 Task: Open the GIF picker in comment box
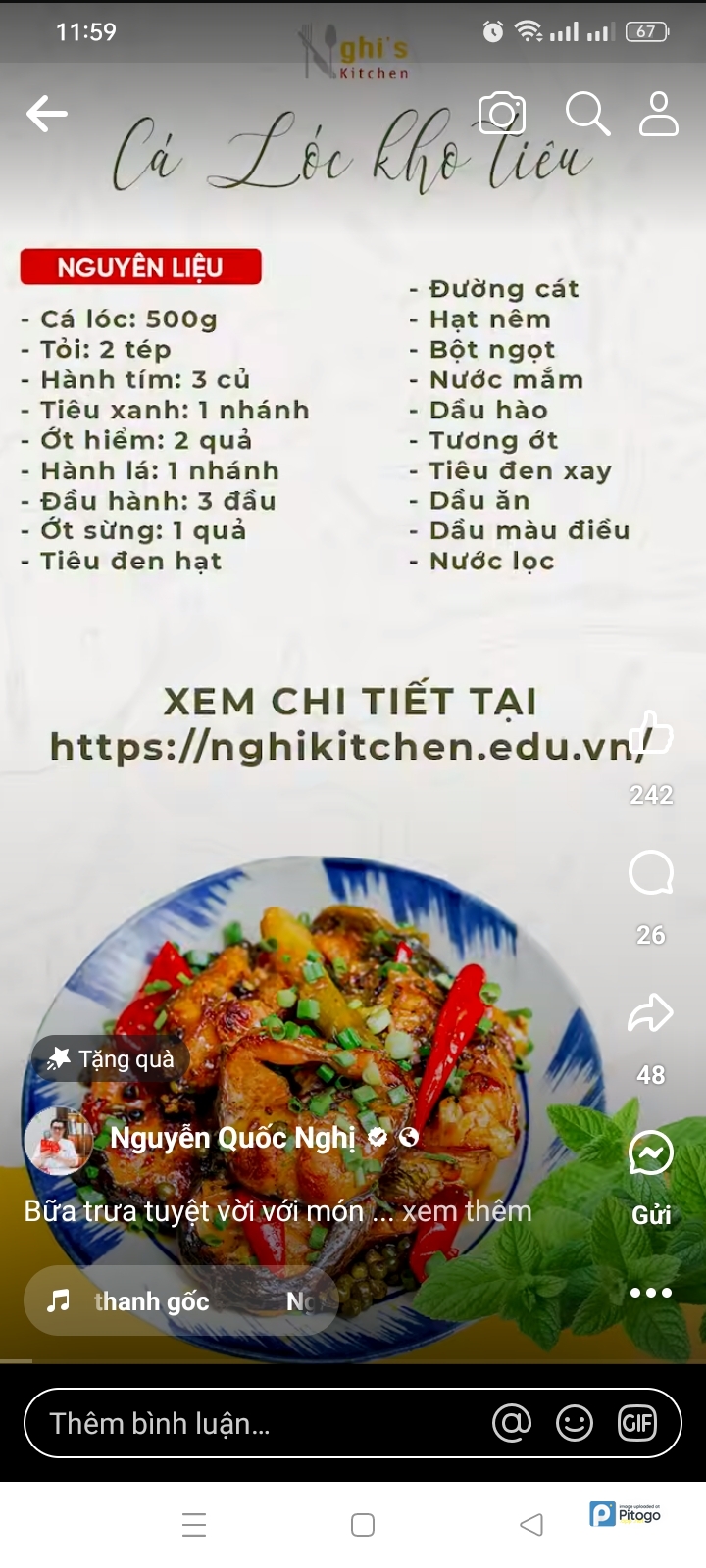click(x=637, y=1423)
